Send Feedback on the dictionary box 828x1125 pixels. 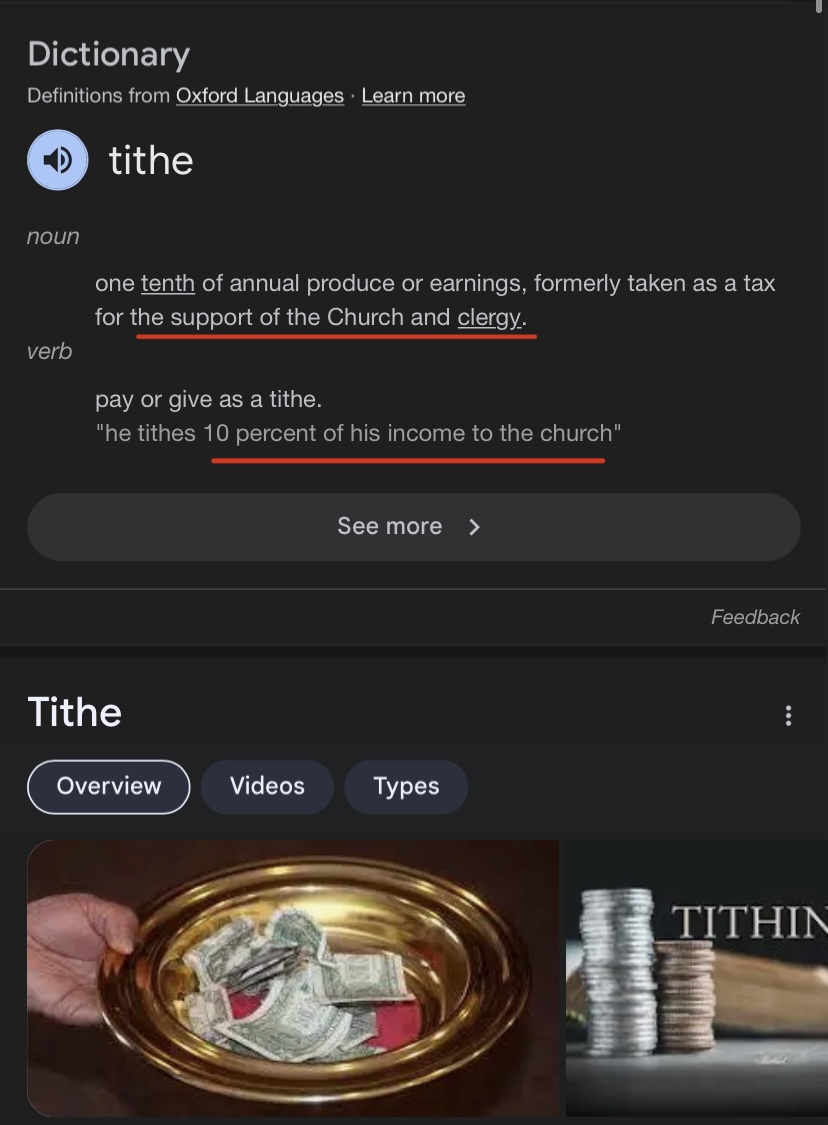[x=755, y=618]
